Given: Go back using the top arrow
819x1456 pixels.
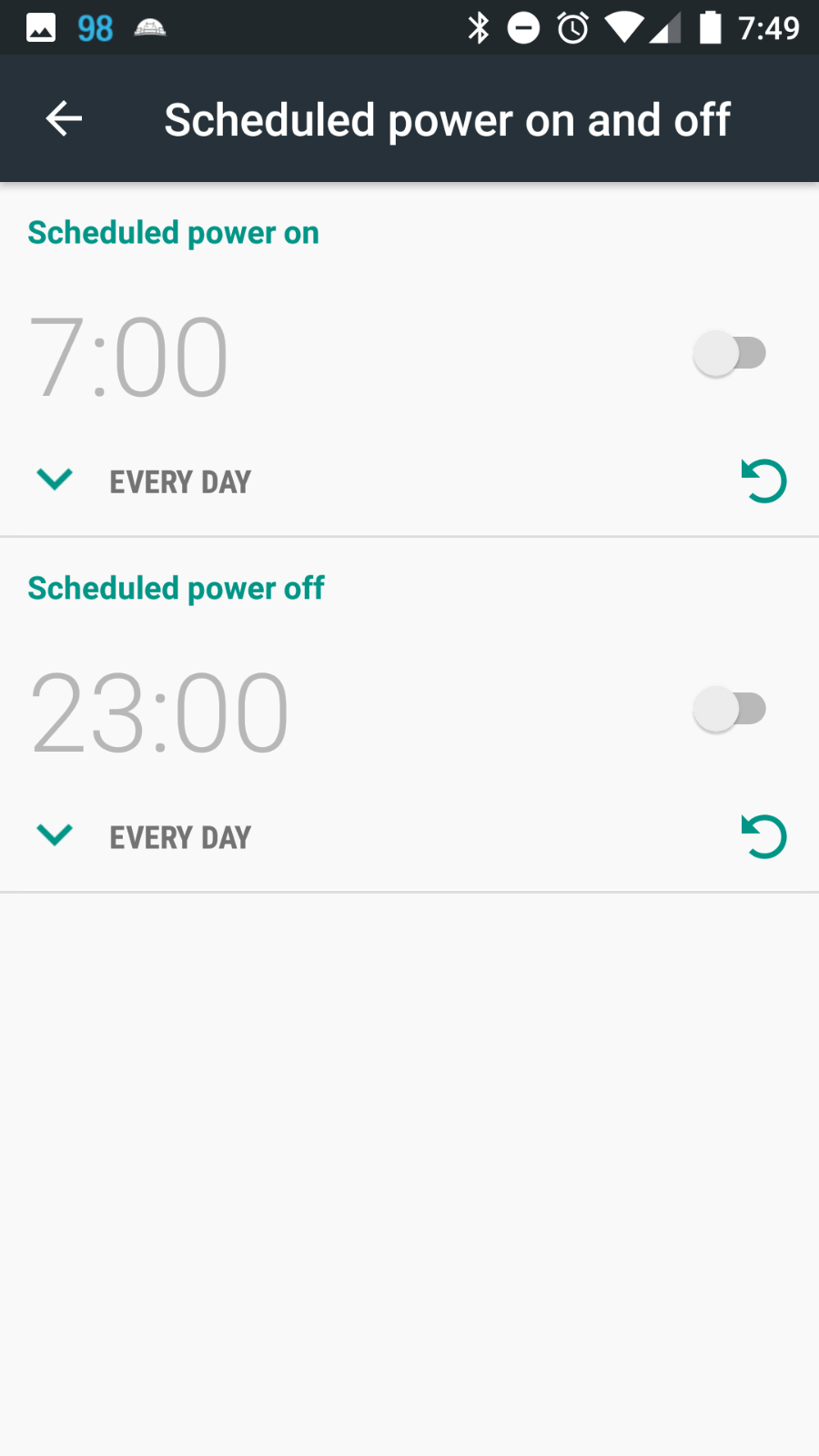Looking at the screenshot, I should 64,118.
